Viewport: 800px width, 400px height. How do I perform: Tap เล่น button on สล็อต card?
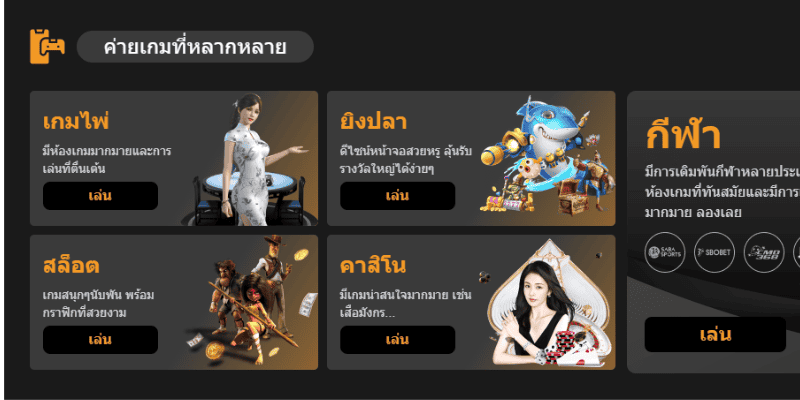(100, 340)
